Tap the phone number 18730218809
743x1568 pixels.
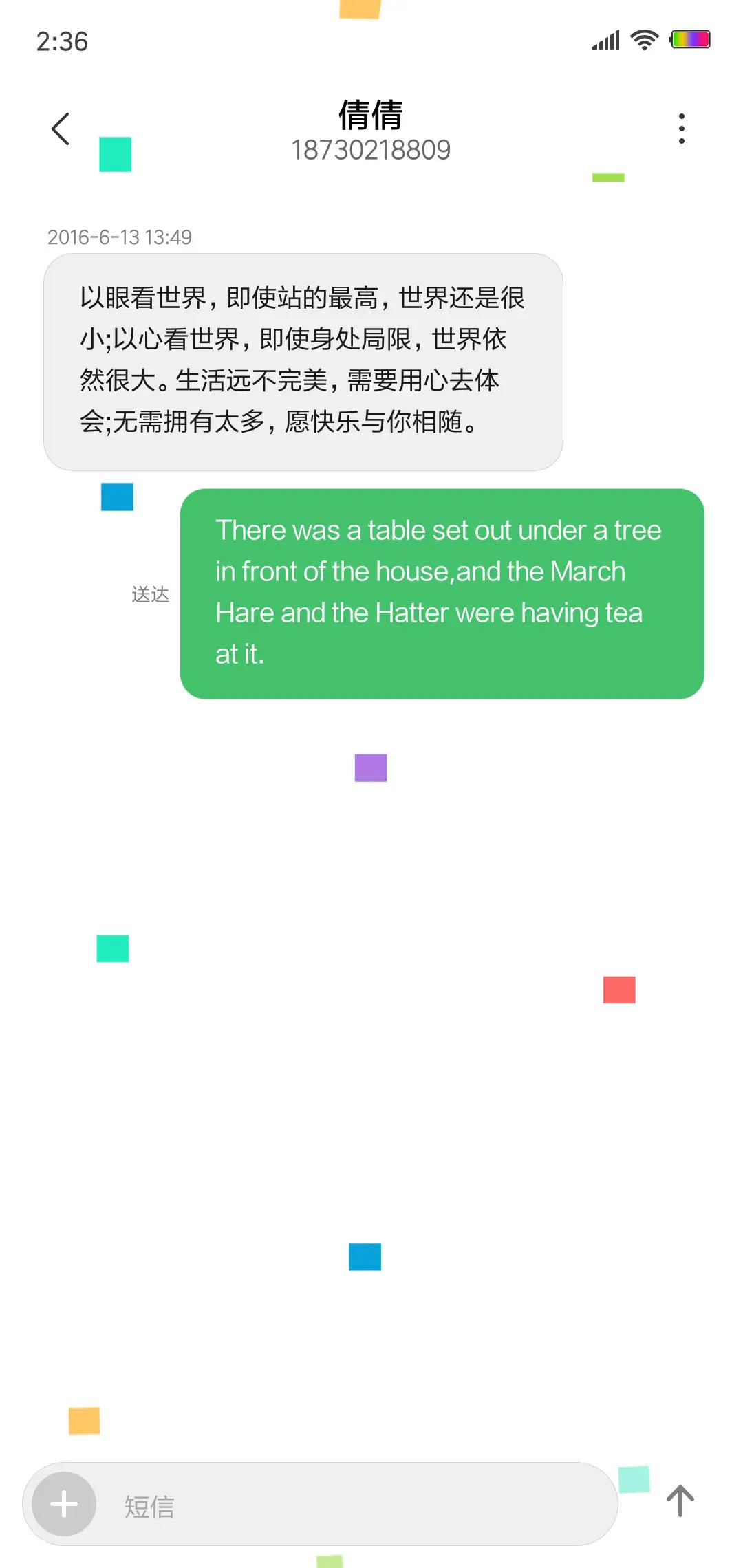(x=371, y=150)
